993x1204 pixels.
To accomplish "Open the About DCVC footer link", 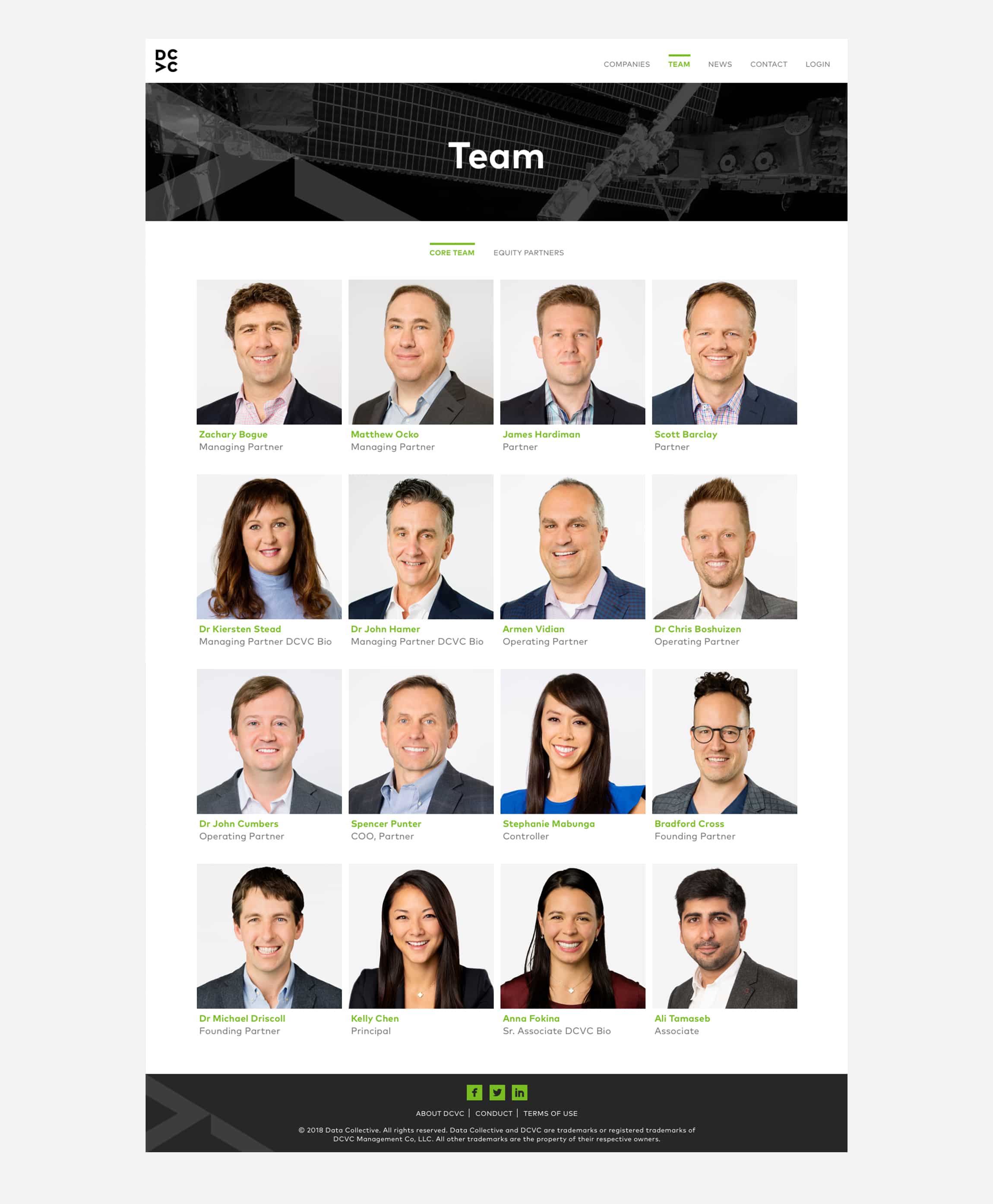I will click(440, 1113).
